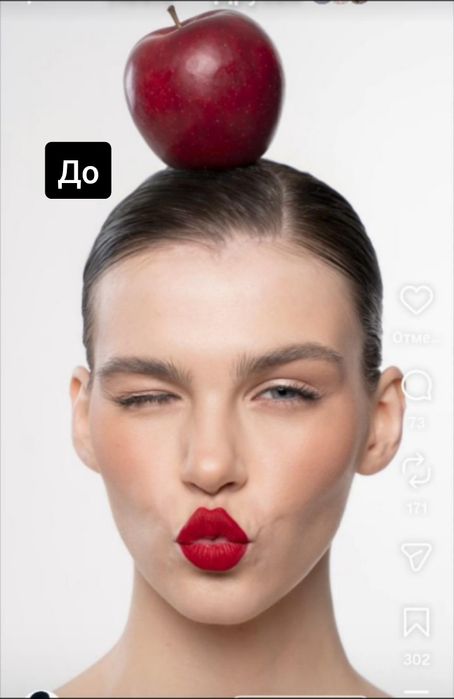Repost this reel with the arrows icon
This screenshot has height=699, width=454.
coord(416,470)
